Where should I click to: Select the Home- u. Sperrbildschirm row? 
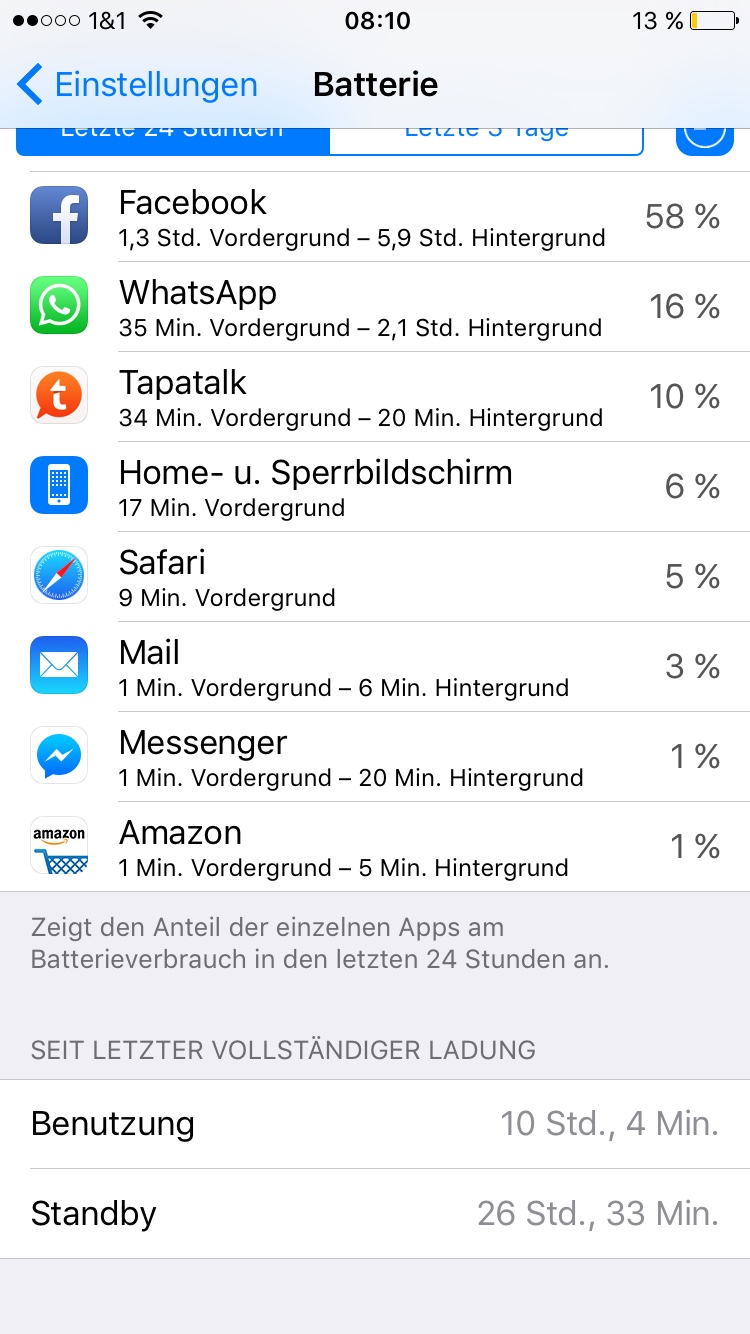click(375, 487)
